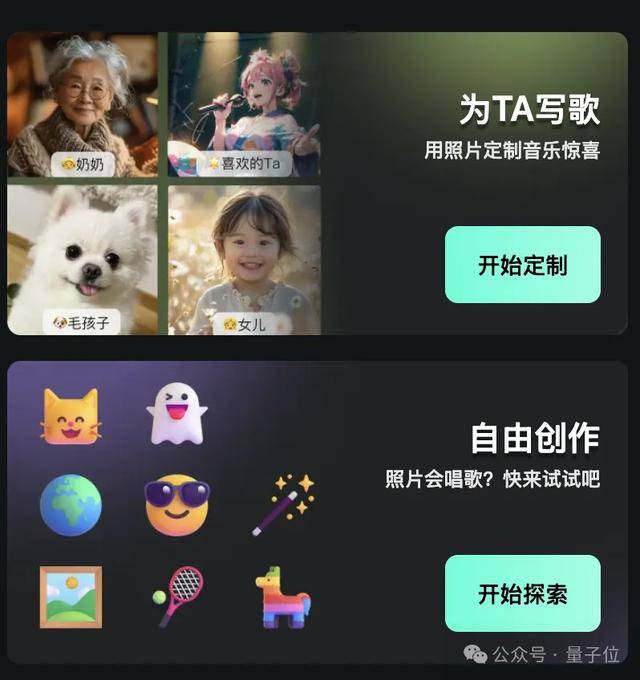Open the 为TA写歌 card
The image size is (640, 680).
pos(529,110)
